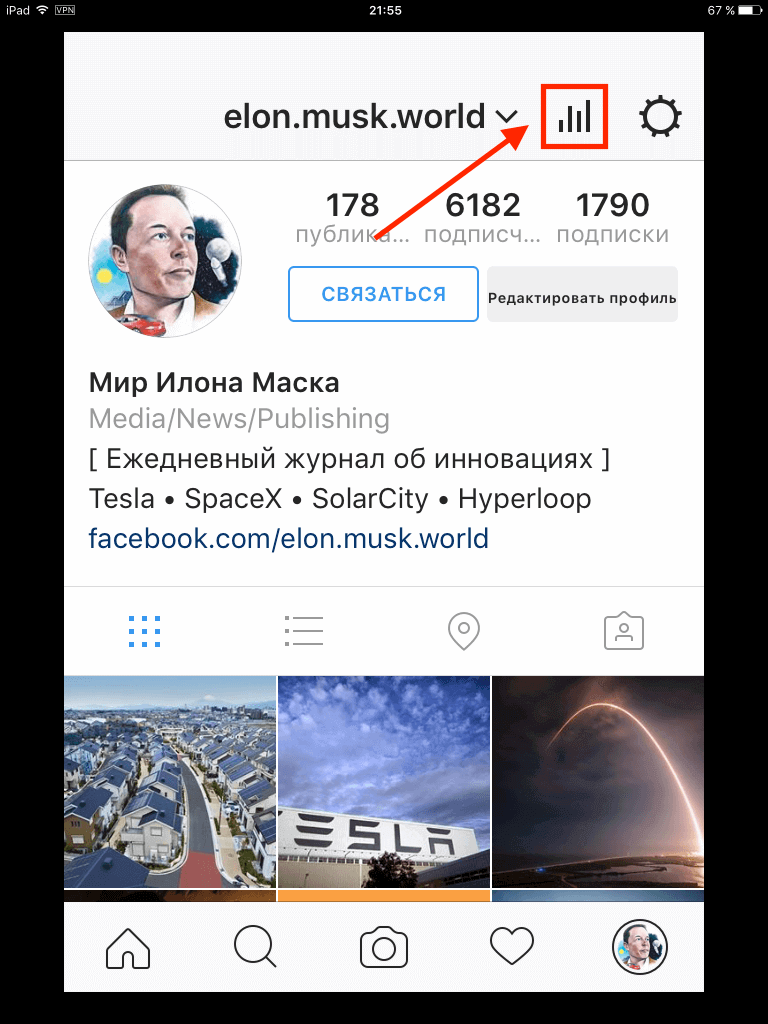Switch to list view tab
The height and width of the screenshot is (1024, 768).
(x=303, y=631)
